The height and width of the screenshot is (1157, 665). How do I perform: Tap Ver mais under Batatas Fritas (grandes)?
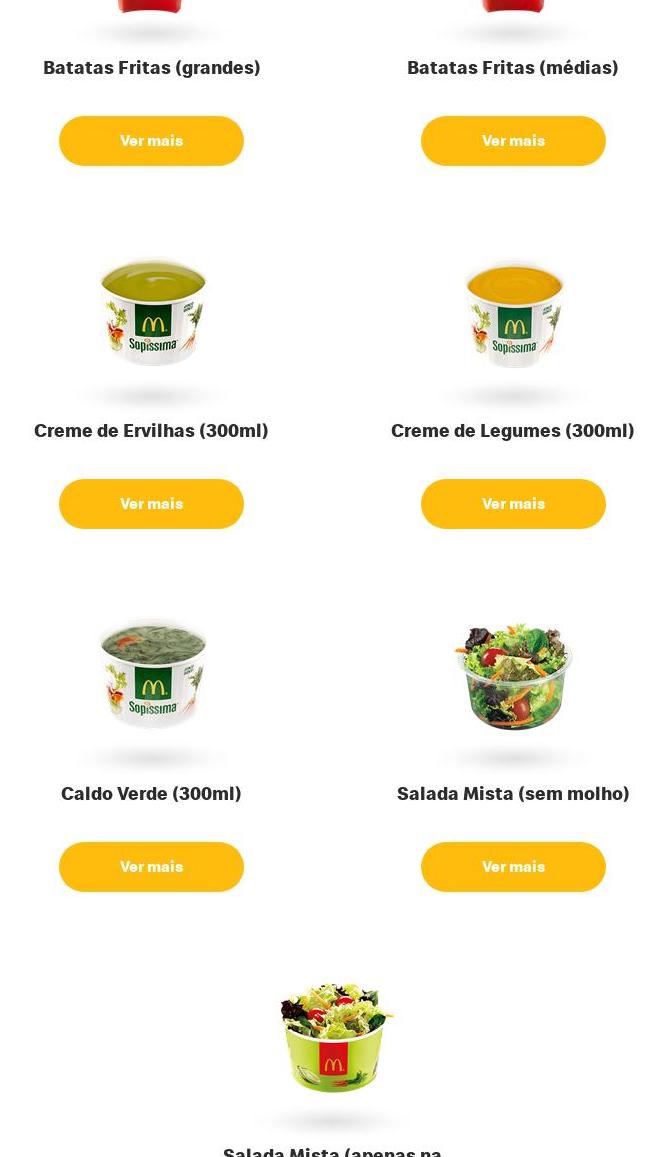(151, 141)
